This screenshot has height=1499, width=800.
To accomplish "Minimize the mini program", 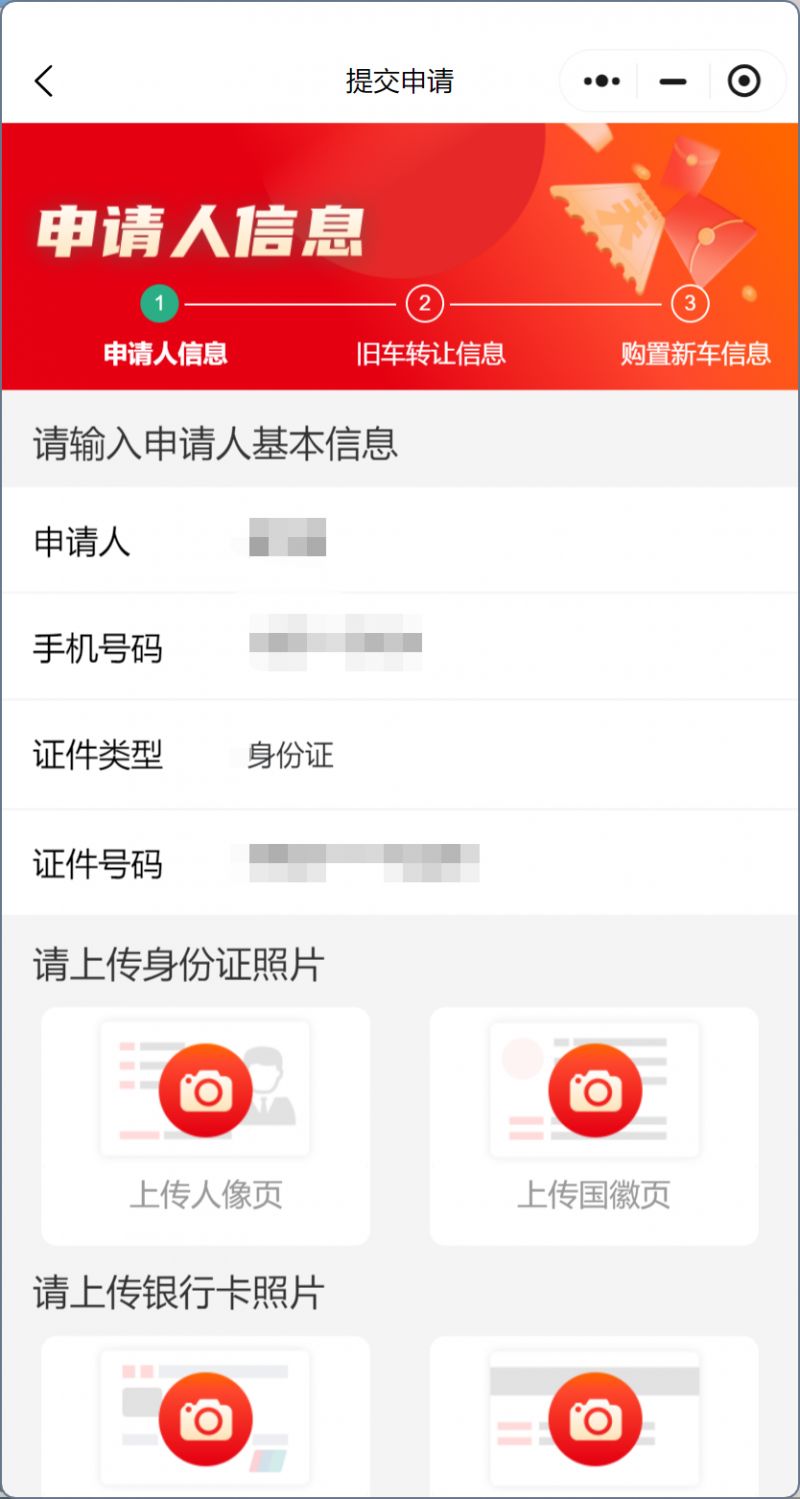I will pos(673,81).
